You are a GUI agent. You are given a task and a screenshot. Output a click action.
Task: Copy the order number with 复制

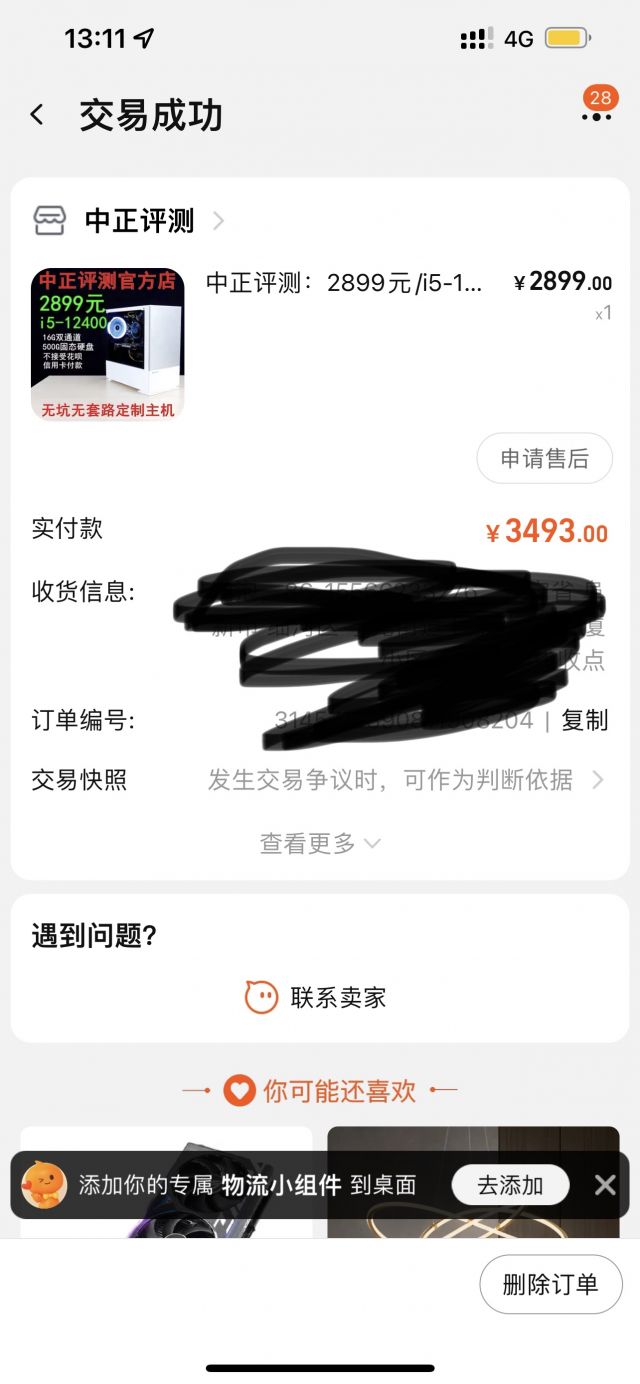click(585, 720)
